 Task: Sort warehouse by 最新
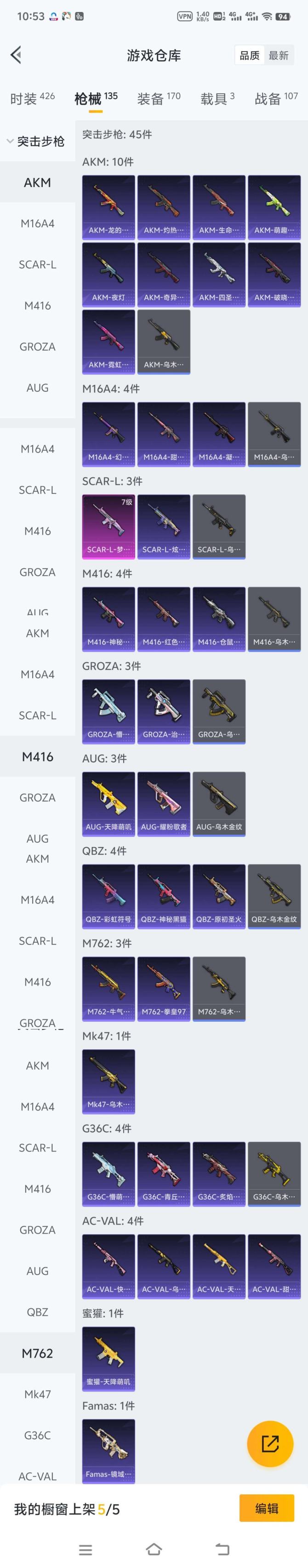(278, 55)
